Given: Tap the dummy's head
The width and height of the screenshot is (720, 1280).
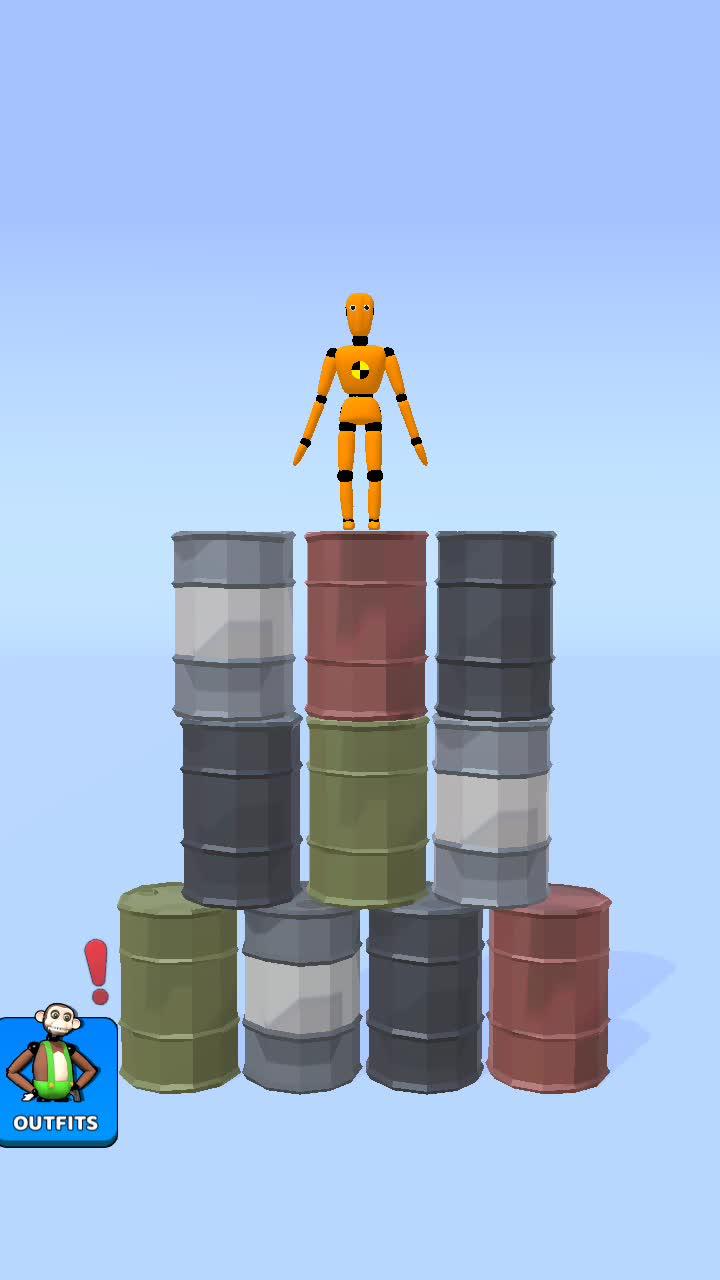Looking at the screenshot, I should tap(362, 310).
